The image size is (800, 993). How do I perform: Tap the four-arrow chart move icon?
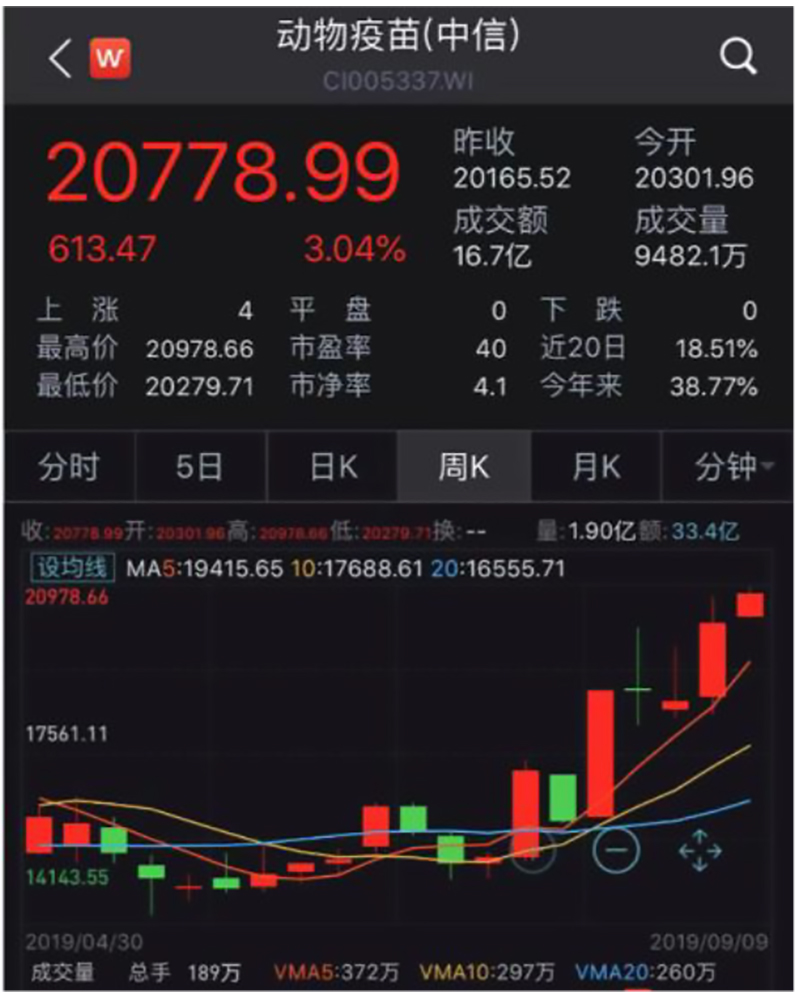point(700,850)
